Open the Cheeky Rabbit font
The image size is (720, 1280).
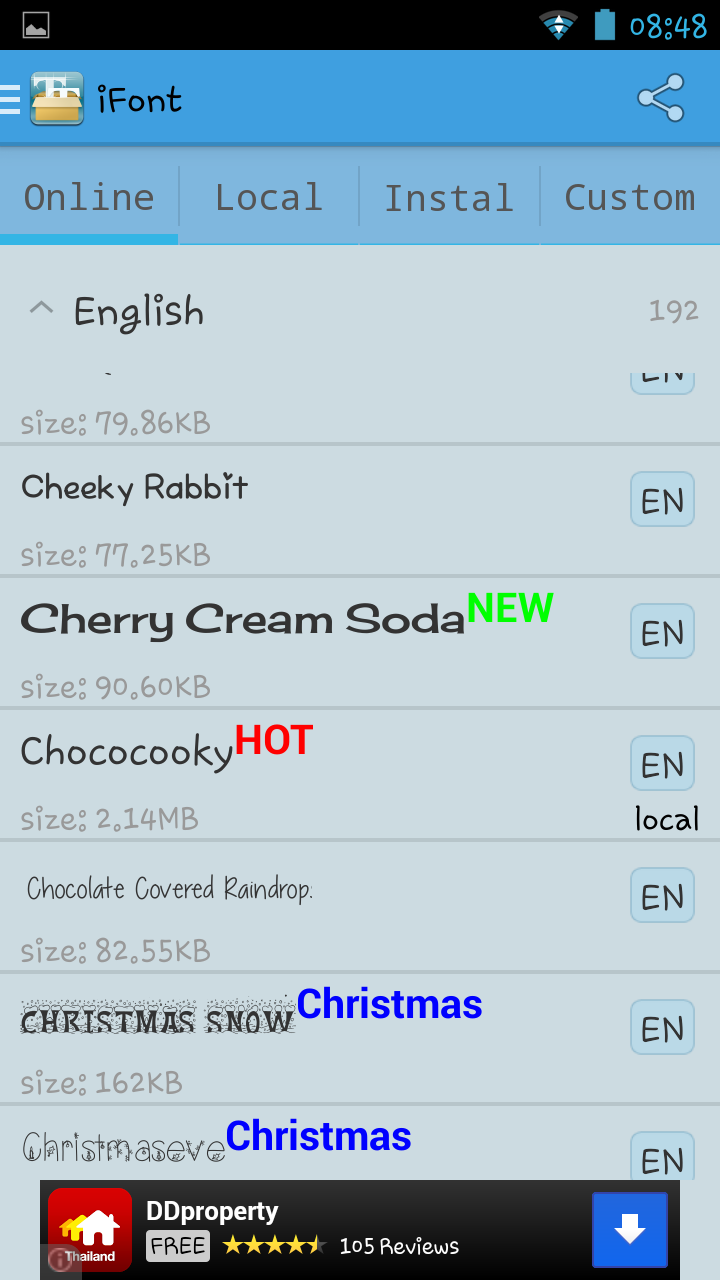[x=300, y=510]
